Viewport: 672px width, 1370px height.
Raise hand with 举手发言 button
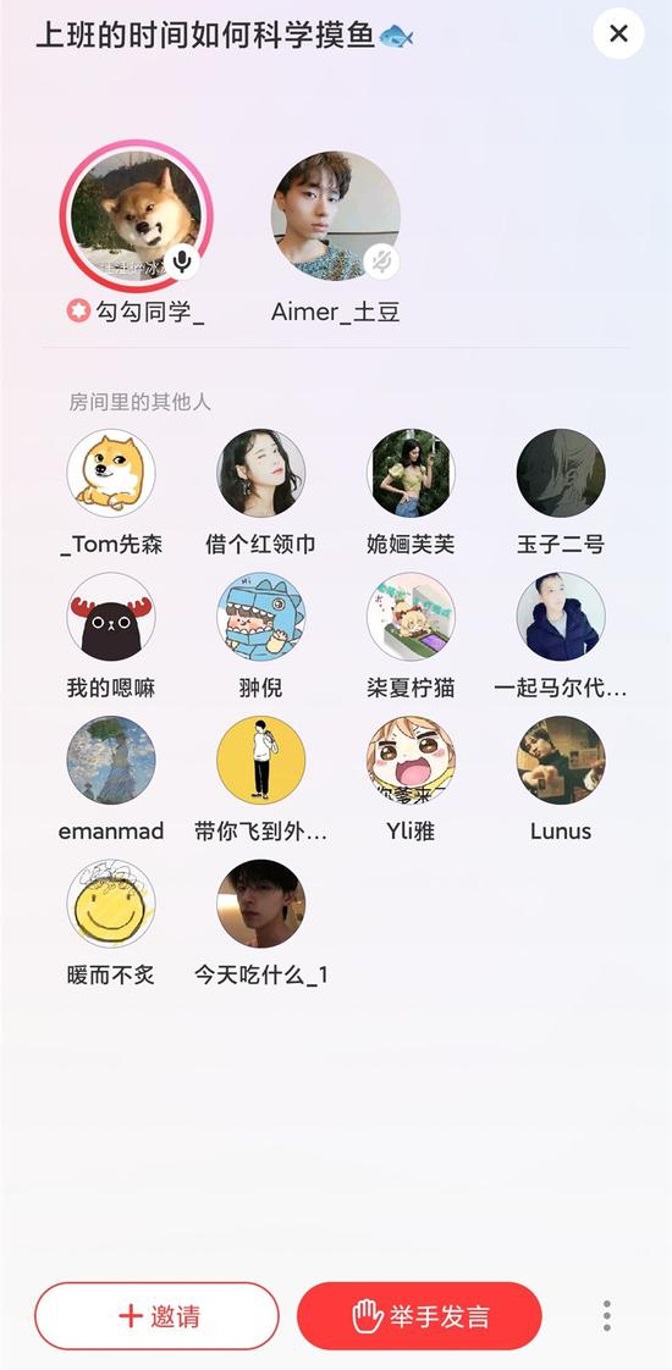[x=419, y=1316]
